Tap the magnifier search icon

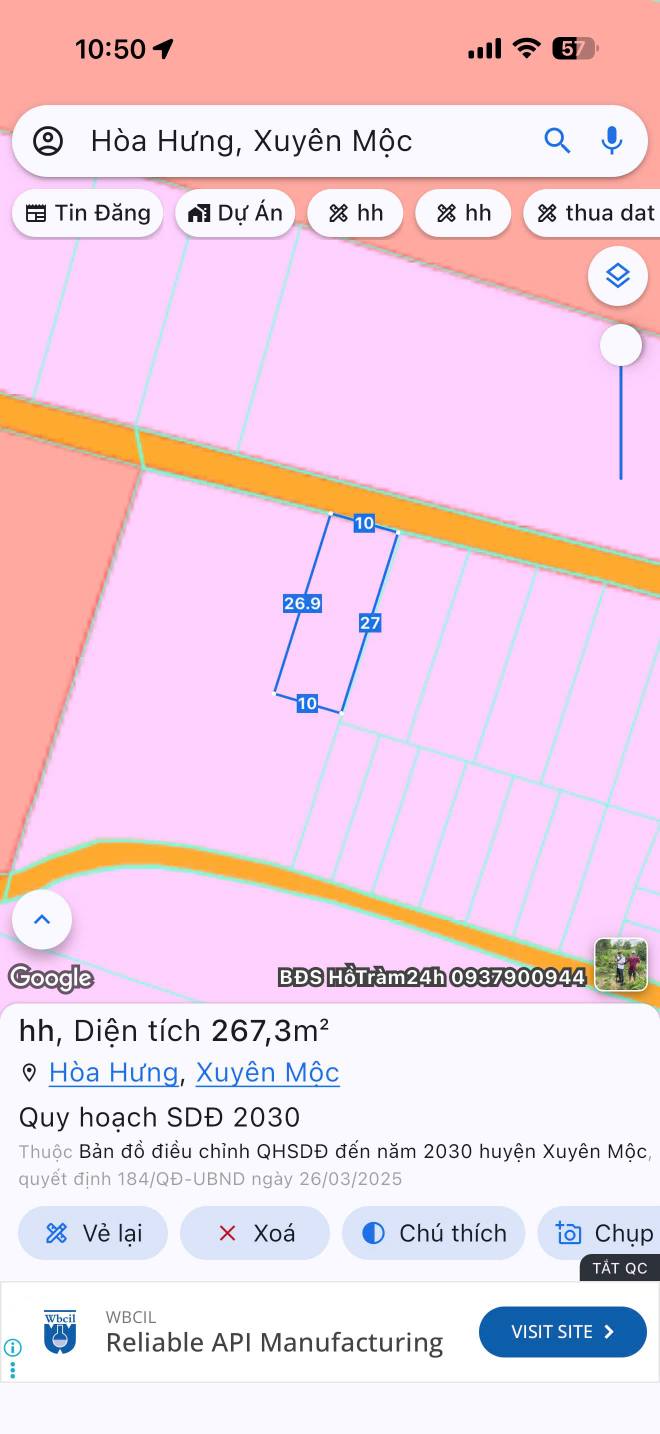(557, 141)
